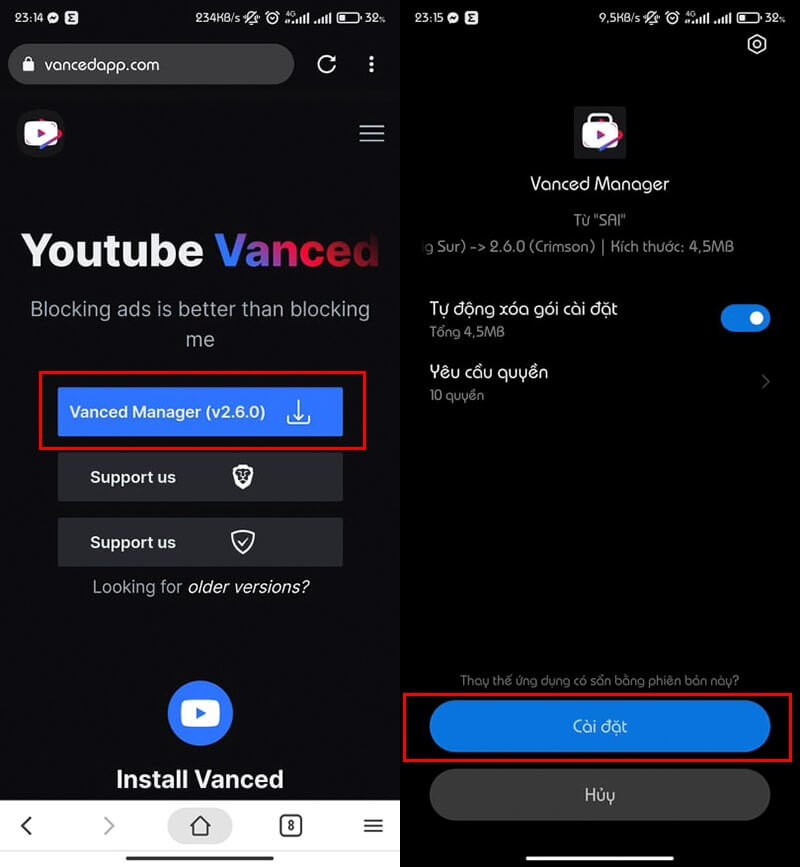Screen dimensions: 800x867
Task: Open the browser tab switcher
Action: [x=290, y=825]
